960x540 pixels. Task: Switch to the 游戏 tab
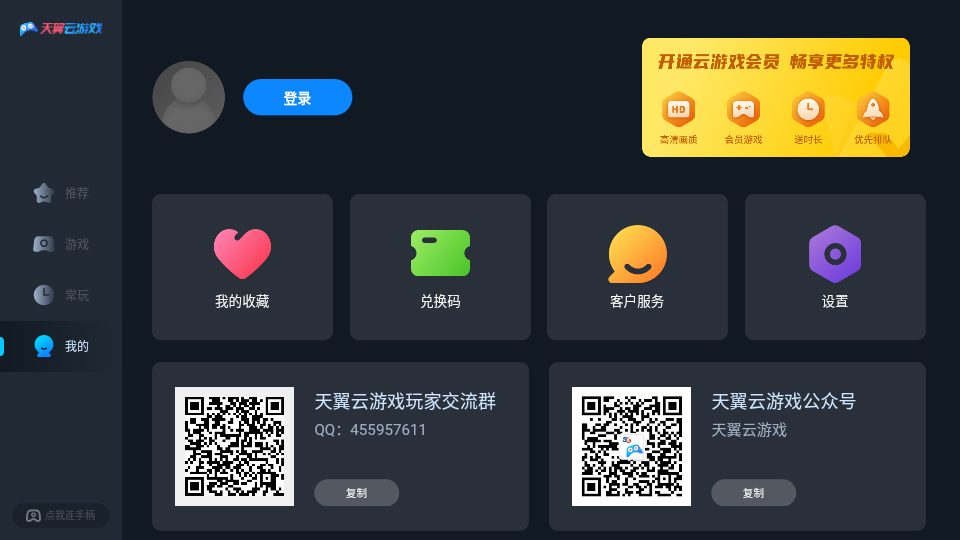[62, 244]
